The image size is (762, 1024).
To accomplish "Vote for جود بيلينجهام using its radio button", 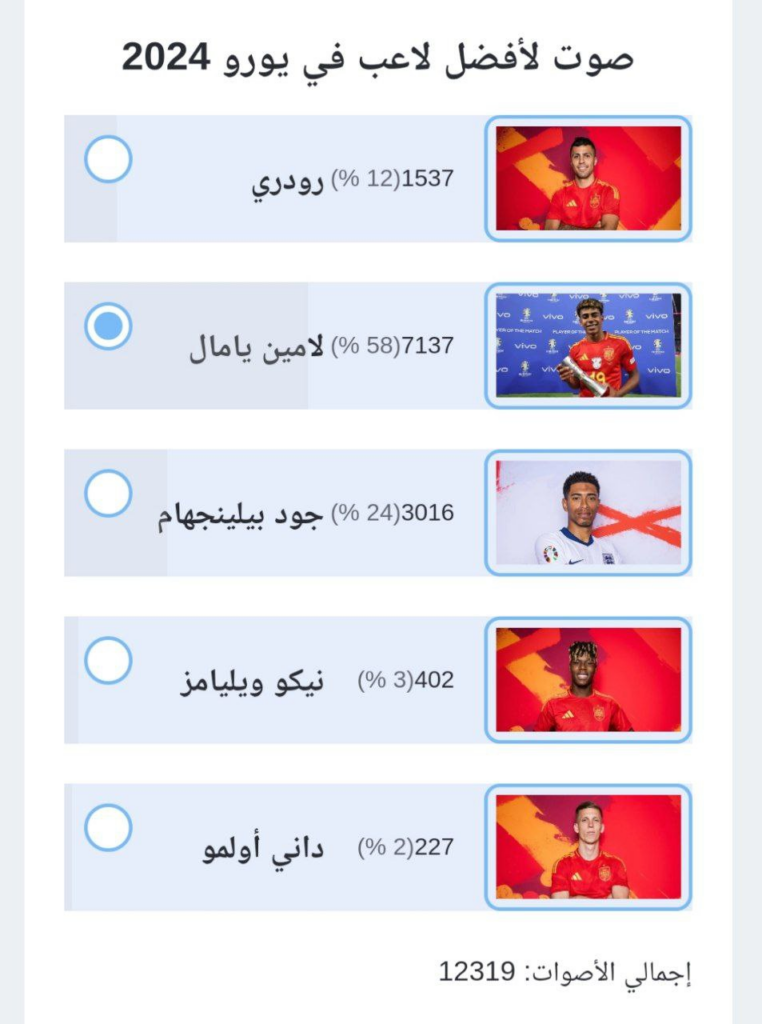I will click(x=108, y=493).
